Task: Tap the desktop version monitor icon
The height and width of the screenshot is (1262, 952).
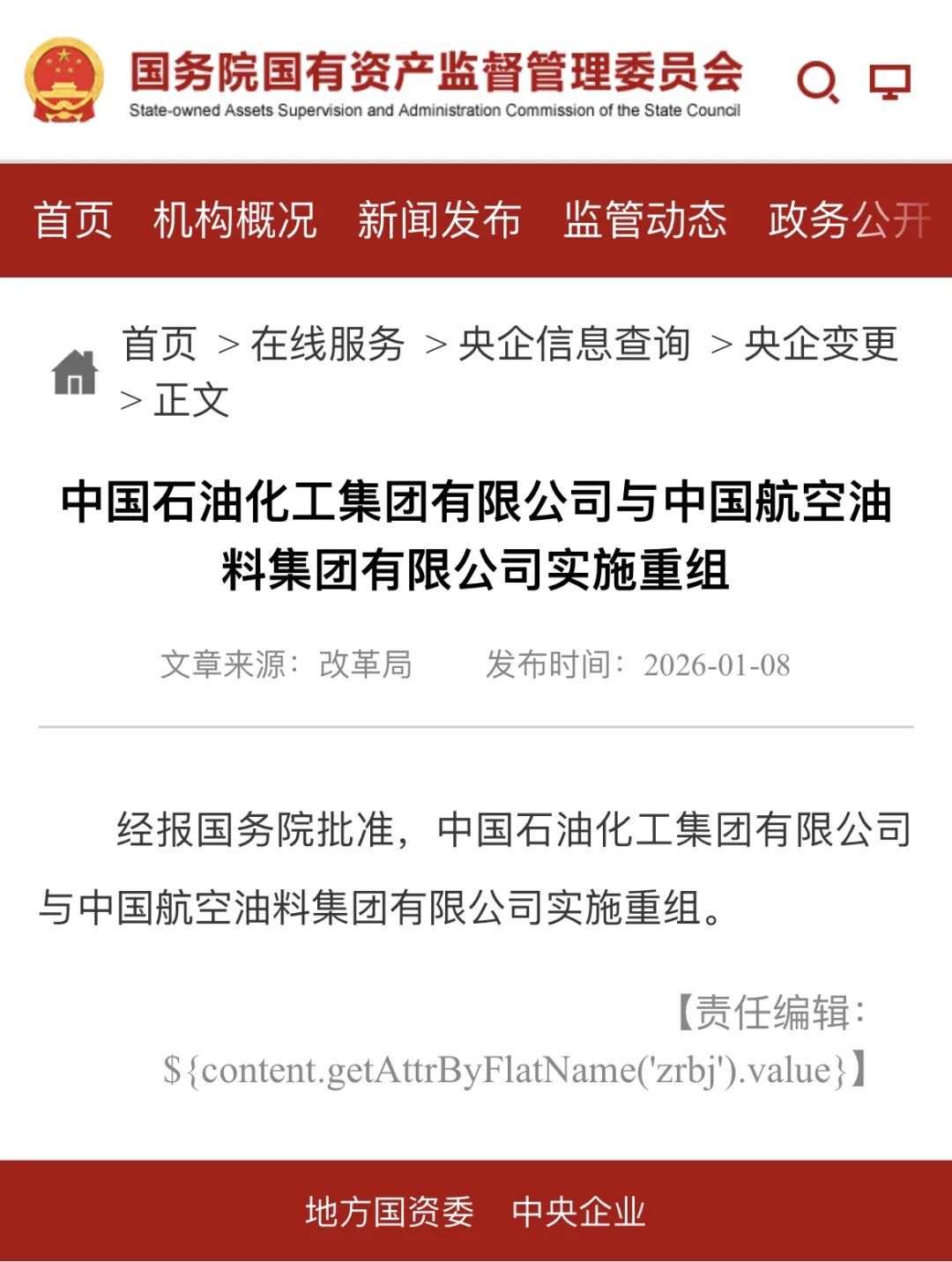Action: [x=889, y=82]
